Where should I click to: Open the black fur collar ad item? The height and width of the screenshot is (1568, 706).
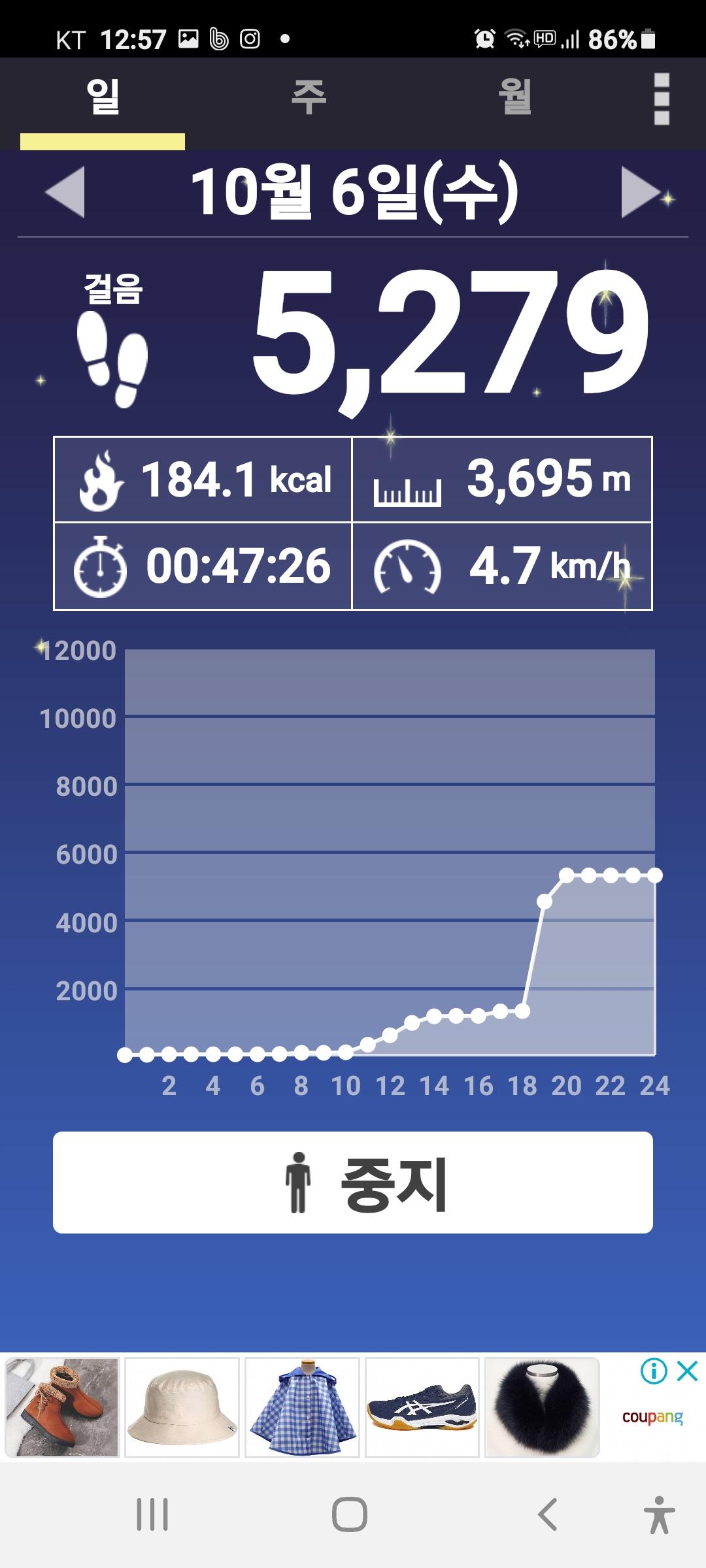pos(542,1408)
